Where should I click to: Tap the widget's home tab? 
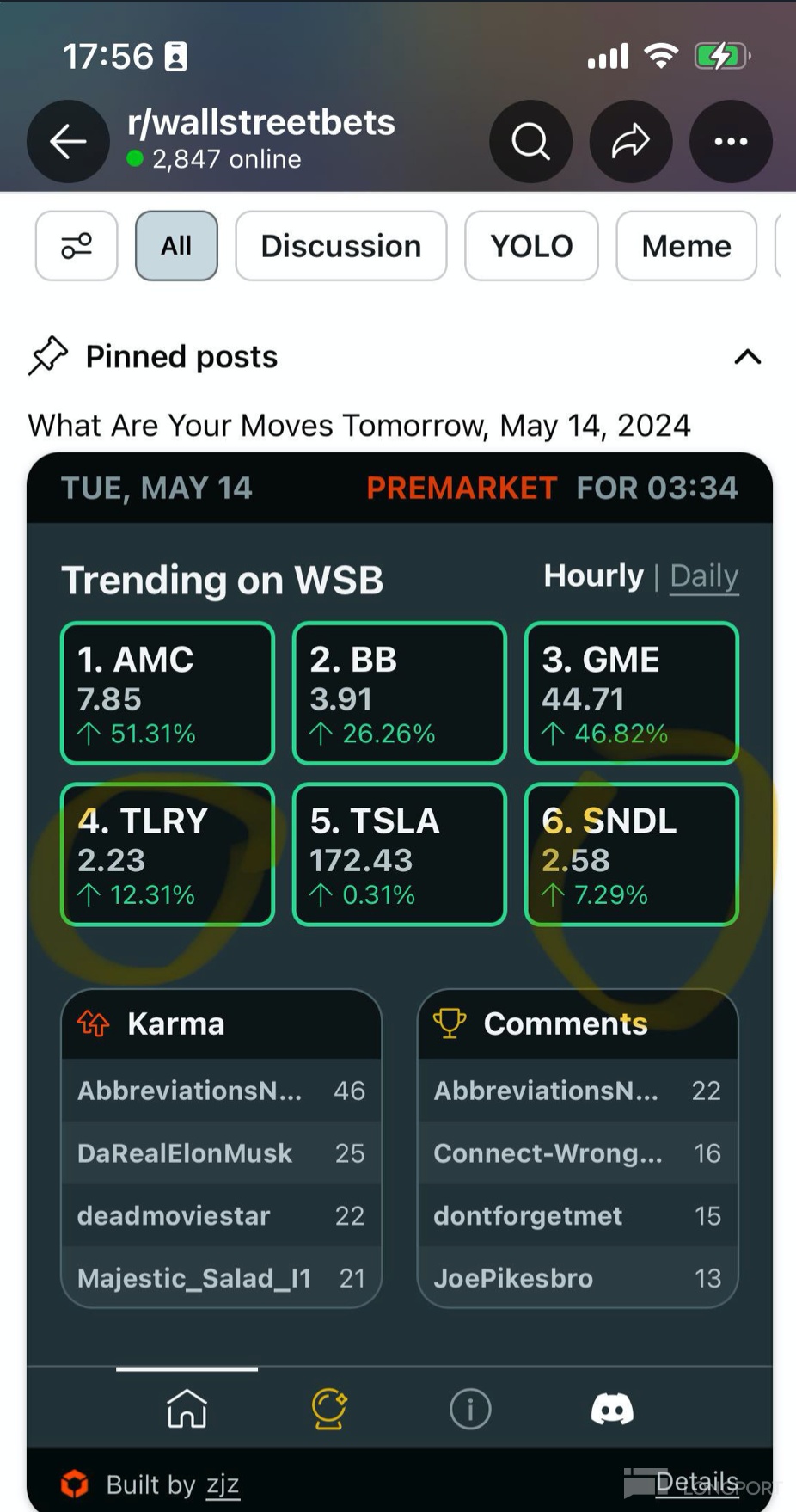187,1409
